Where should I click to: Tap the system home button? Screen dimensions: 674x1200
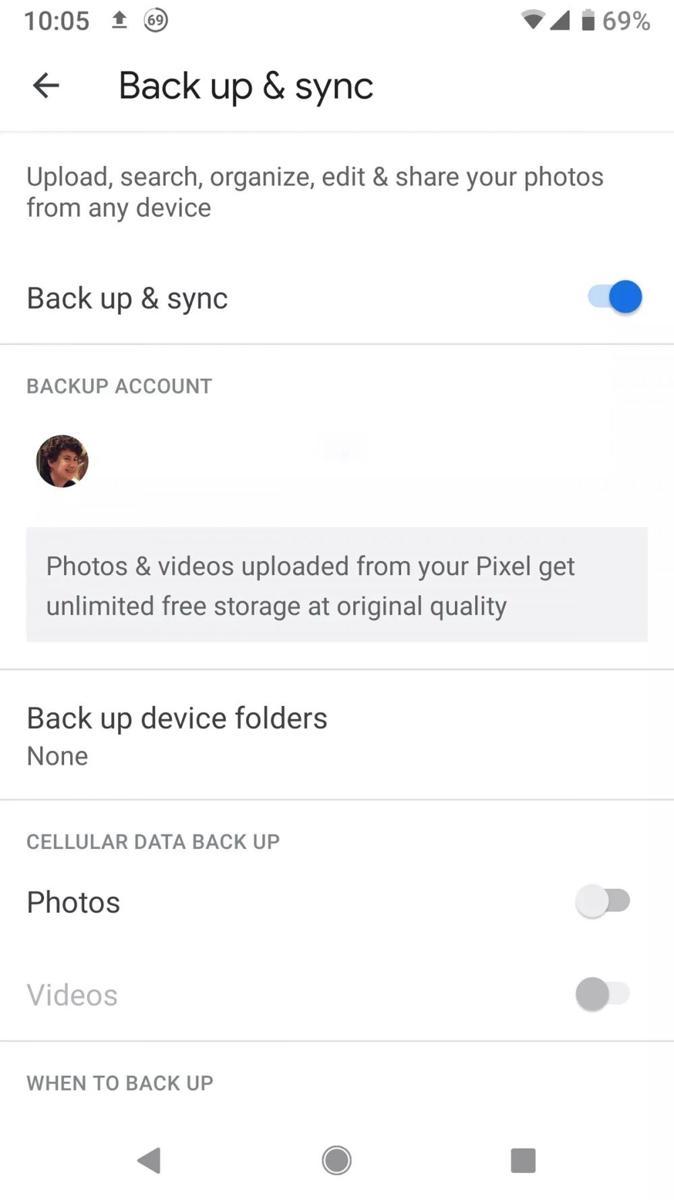tap(337, 1160)
